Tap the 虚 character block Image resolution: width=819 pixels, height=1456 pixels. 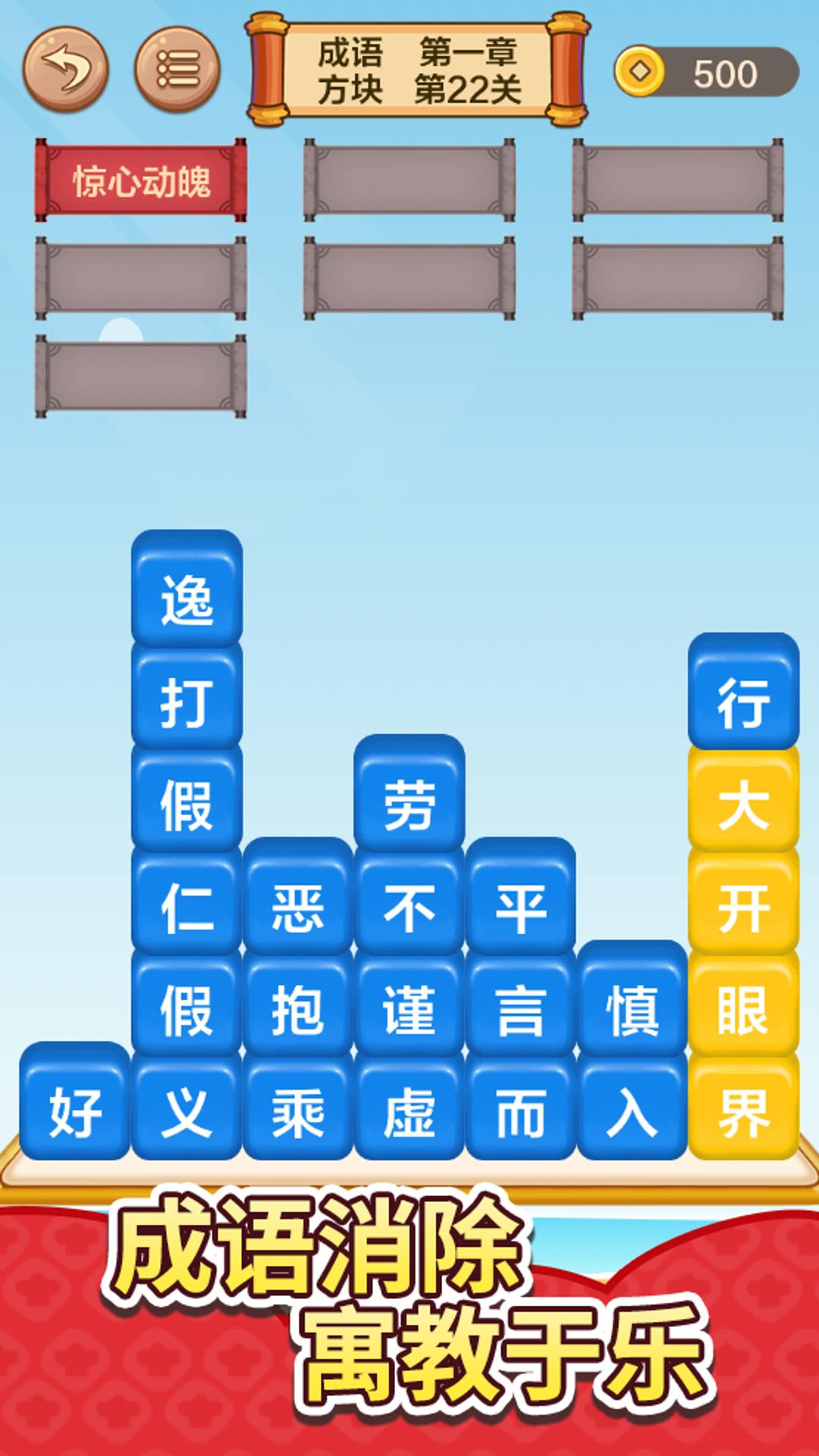pyautogui.click(x=409, y=1112)
